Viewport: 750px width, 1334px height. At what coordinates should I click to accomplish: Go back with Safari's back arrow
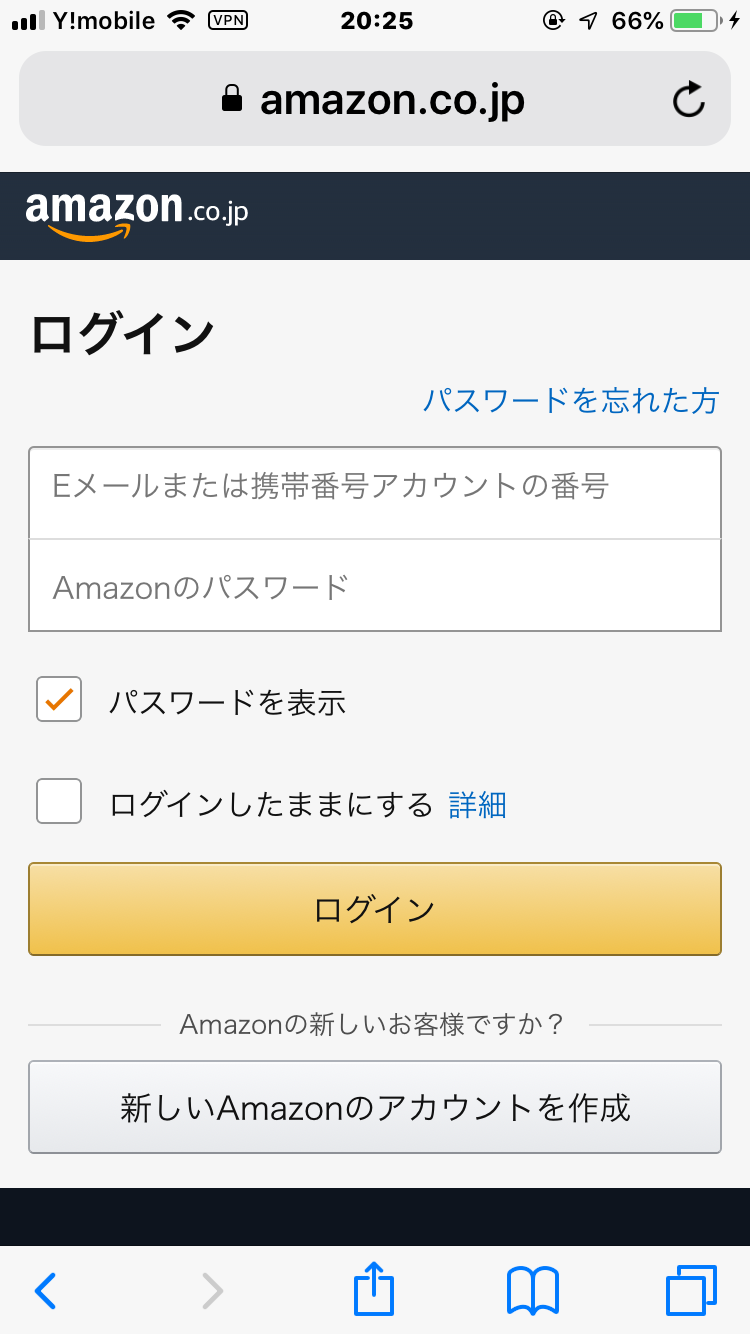(46, 1290)
